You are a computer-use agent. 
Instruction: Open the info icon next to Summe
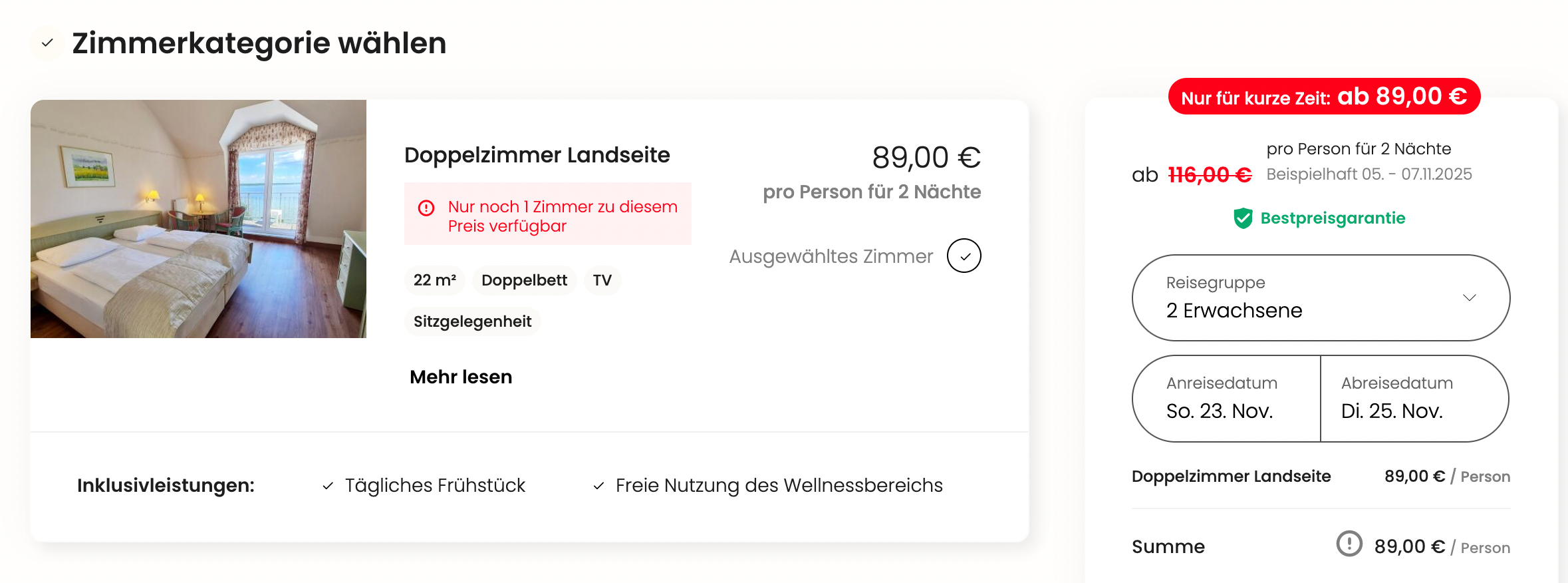(x=1349, y=544)
